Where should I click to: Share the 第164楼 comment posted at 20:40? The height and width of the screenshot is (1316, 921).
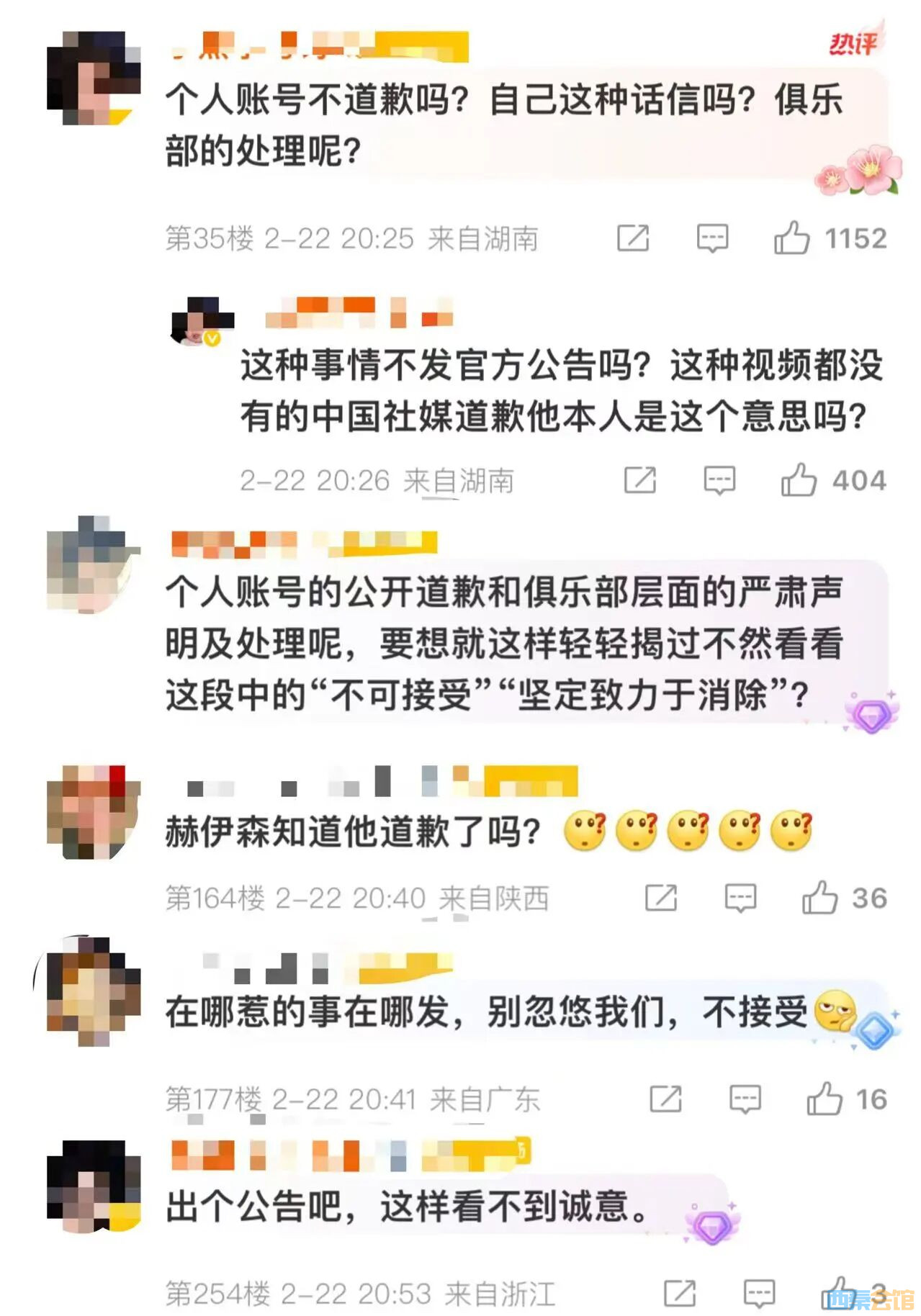click(x=661, y=898)
